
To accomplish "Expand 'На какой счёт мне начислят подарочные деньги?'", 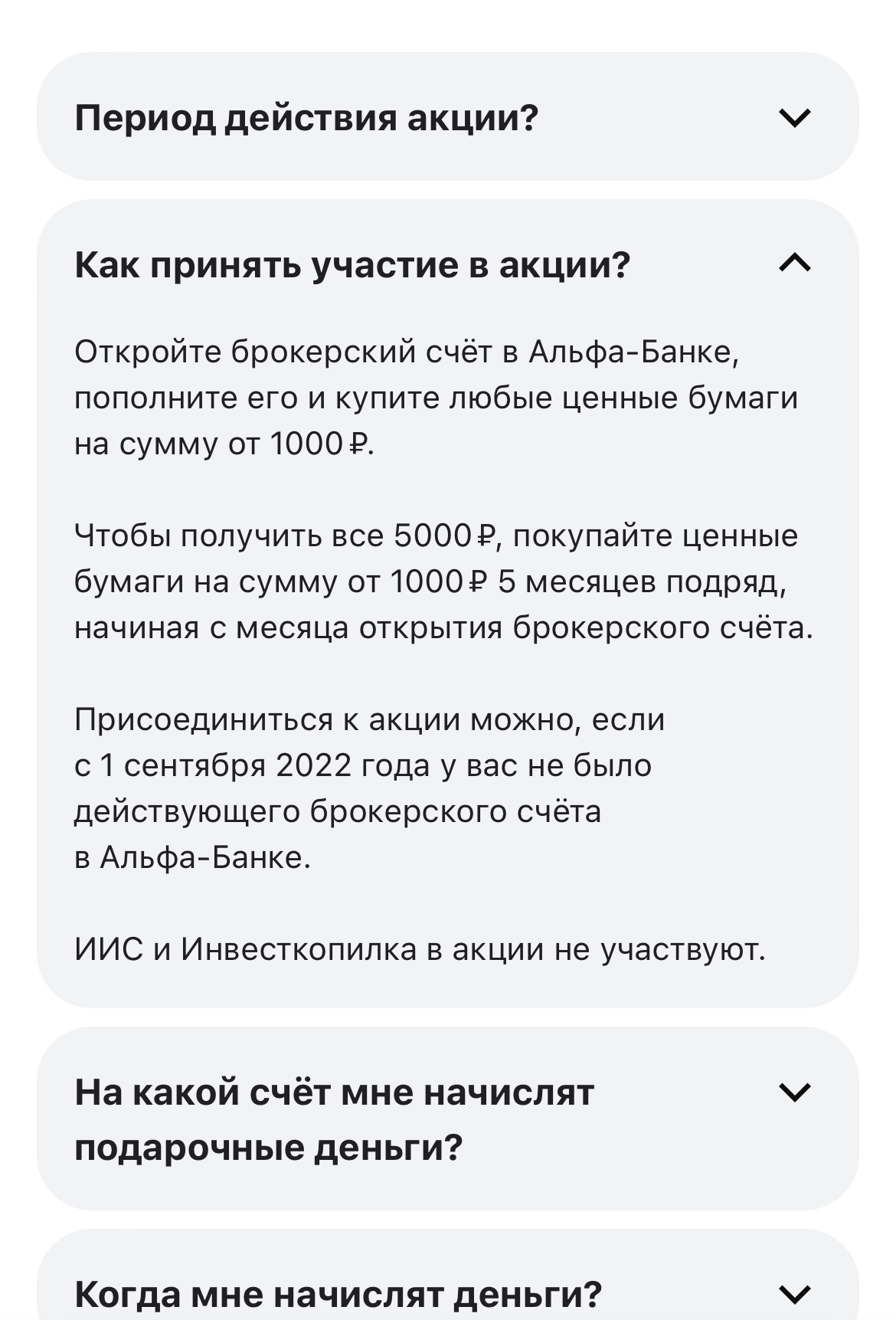I will coord(447,1119).
